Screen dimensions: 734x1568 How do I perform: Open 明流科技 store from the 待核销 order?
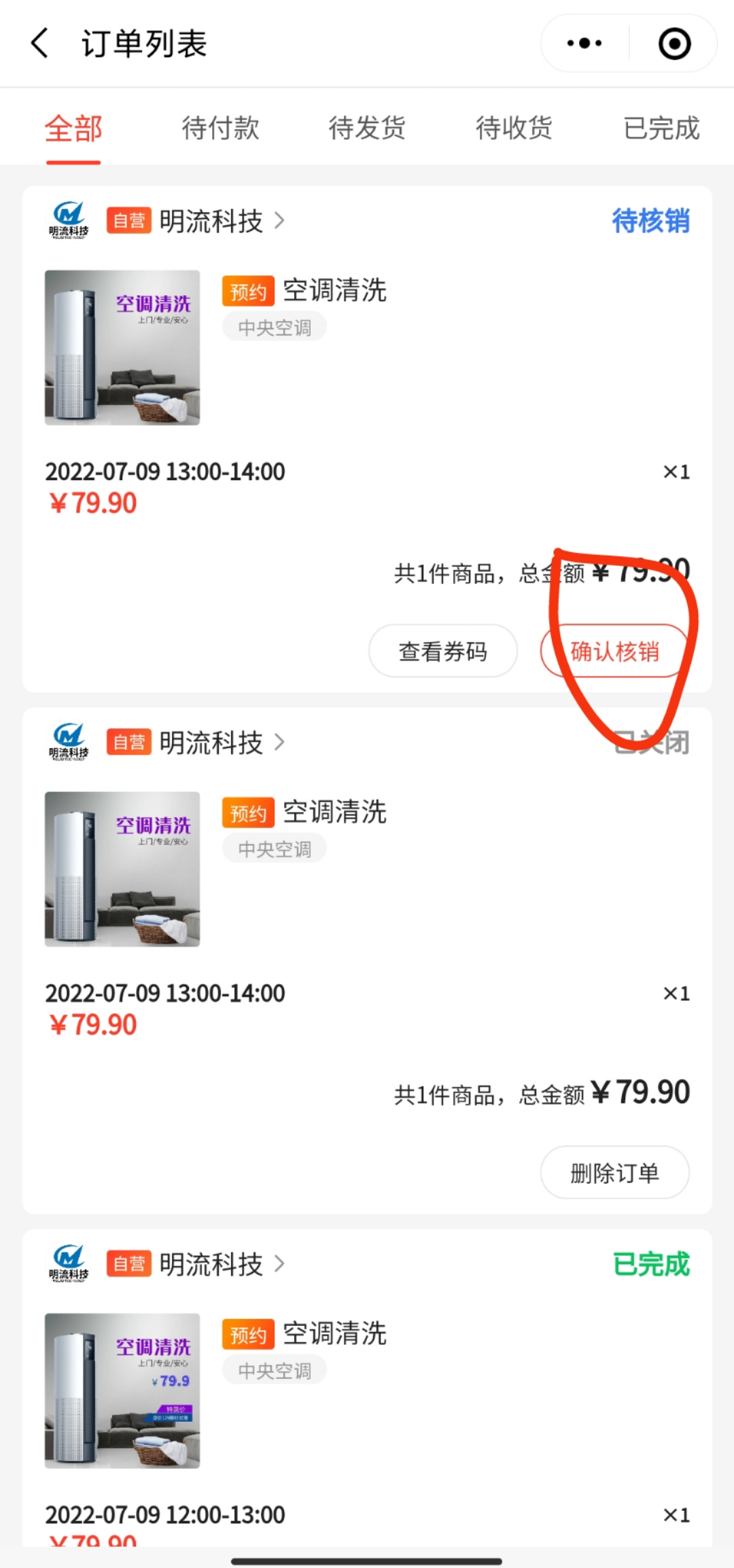pos(211,221)
